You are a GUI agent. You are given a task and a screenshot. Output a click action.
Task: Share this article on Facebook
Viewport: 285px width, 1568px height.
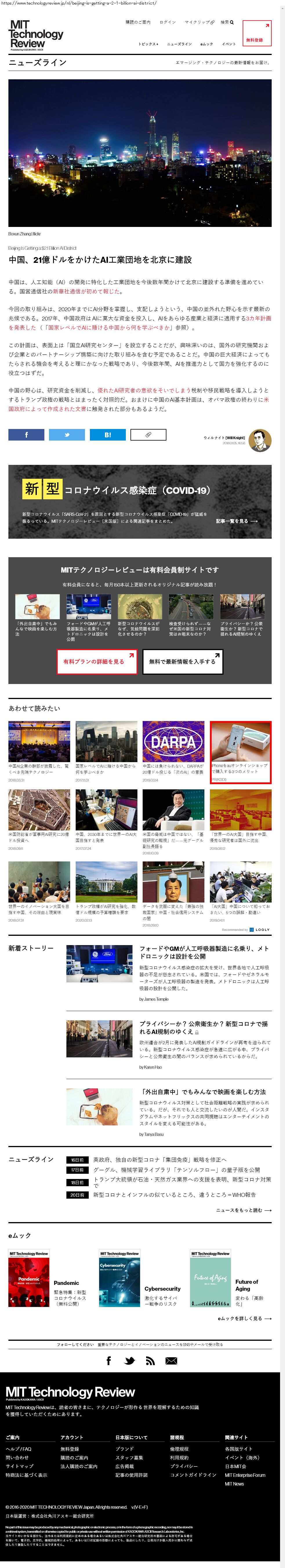[x=26, y=434]
